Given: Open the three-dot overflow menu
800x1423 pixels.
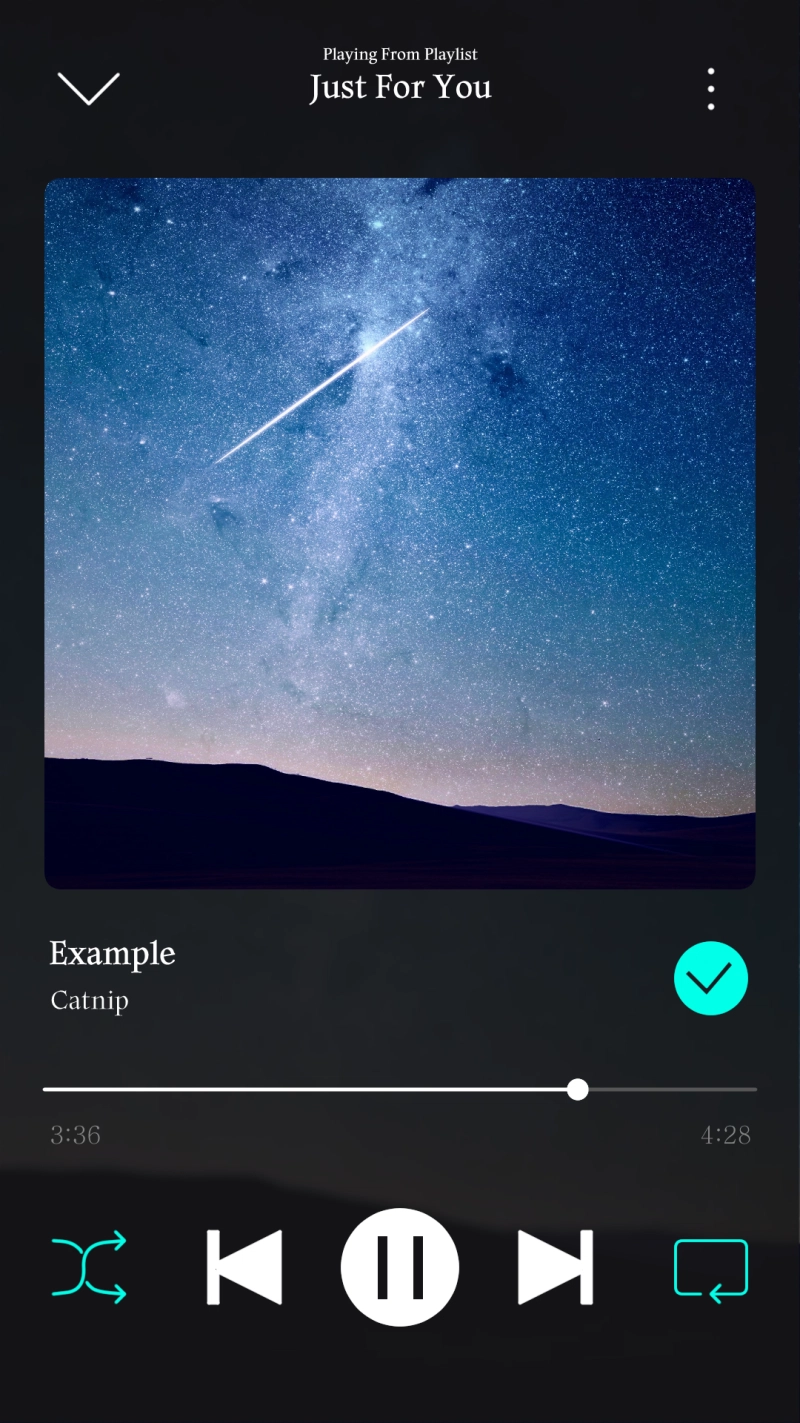Looking at the screenshot, I should coord(711,89).
